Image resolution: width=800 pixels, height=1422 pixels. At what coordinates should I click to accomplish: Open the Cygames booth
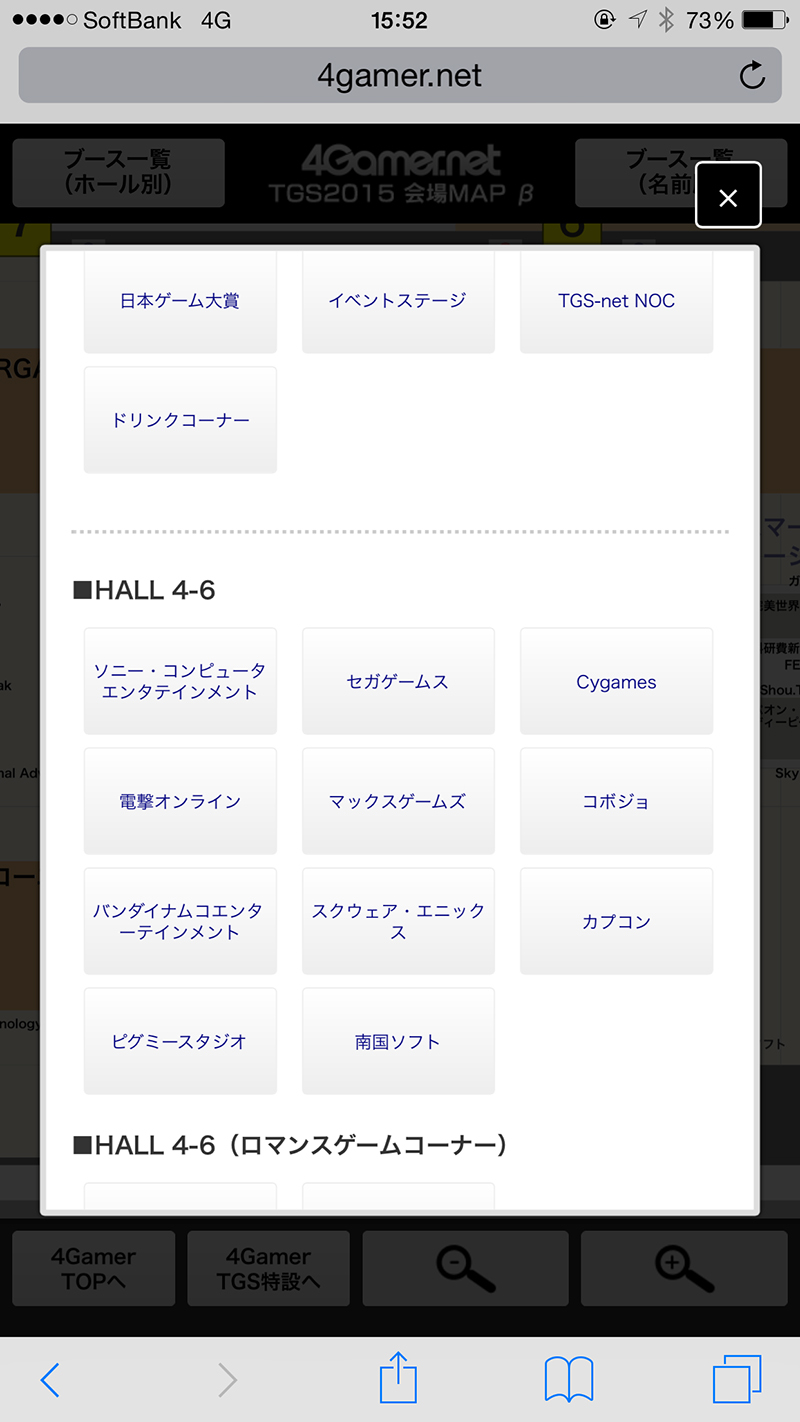(x=616, y=681)
